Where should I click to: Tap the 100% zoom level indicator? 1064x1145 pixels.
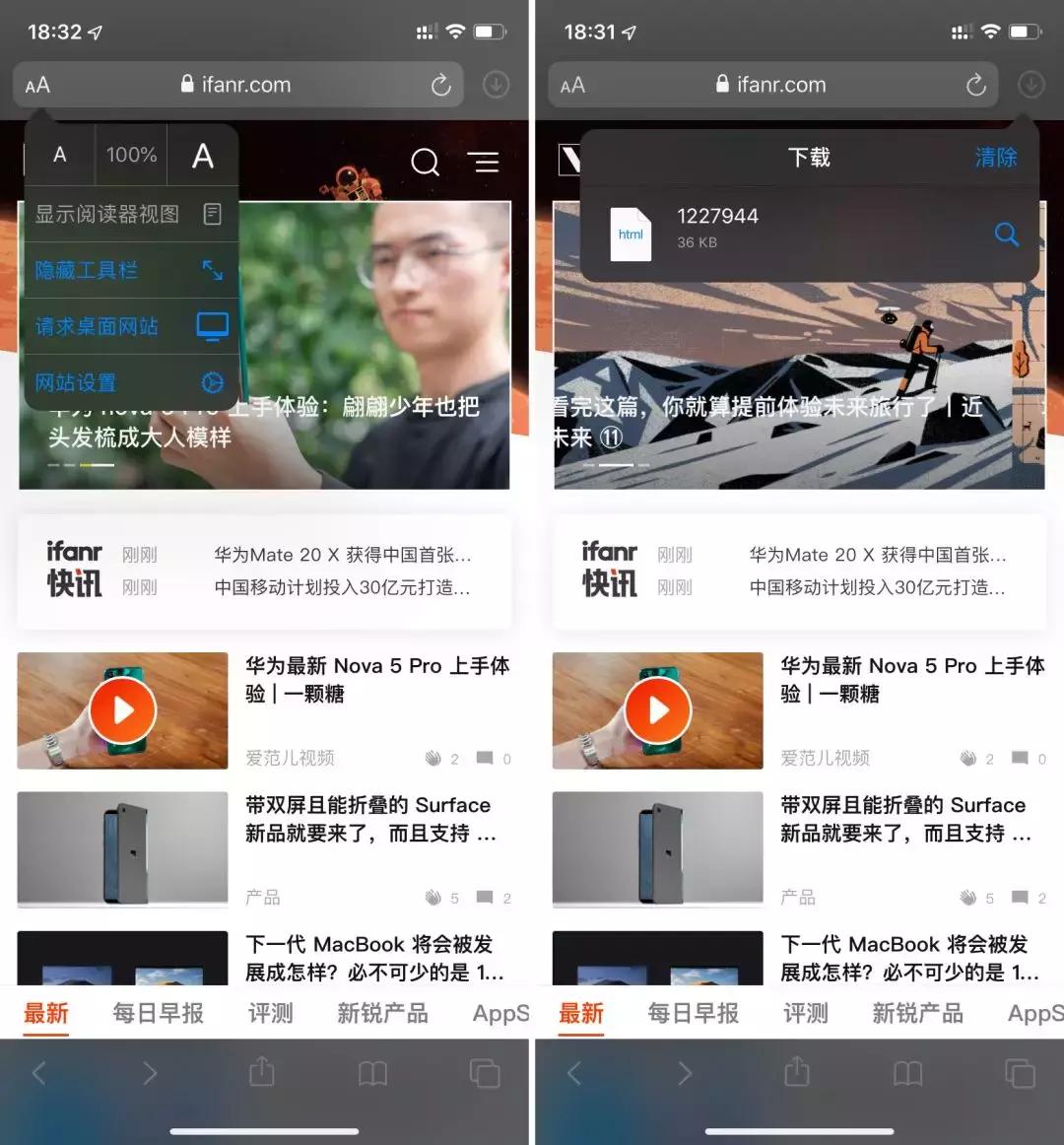130,155
